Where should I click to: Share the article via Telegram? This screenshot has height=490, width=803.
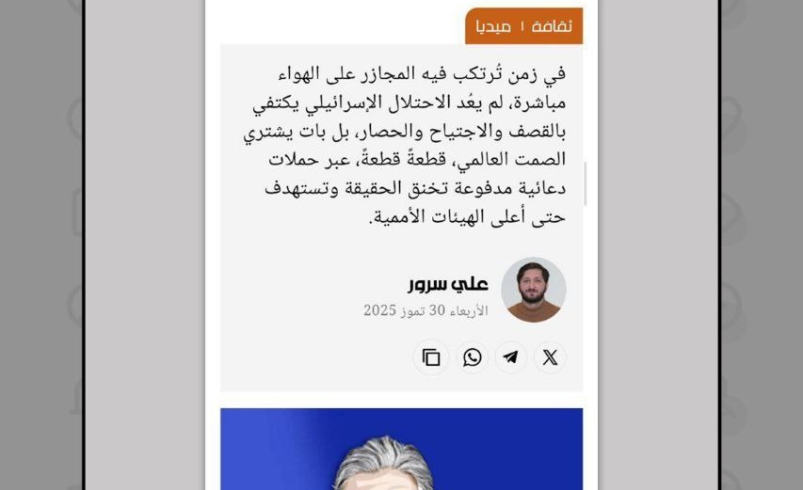click(511, 358)
